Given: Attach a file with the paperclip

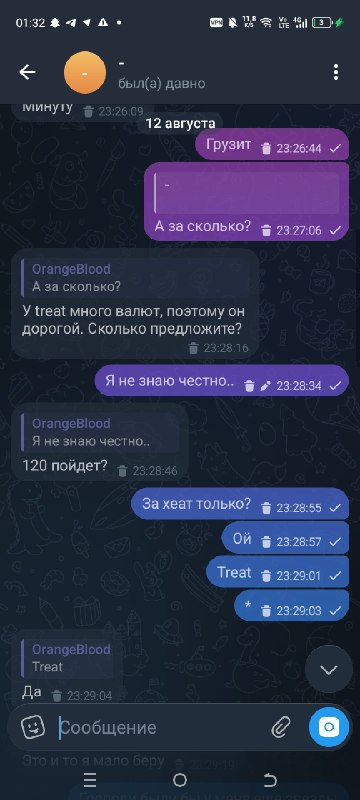Looking at the screenshot, I should (280, 727).
